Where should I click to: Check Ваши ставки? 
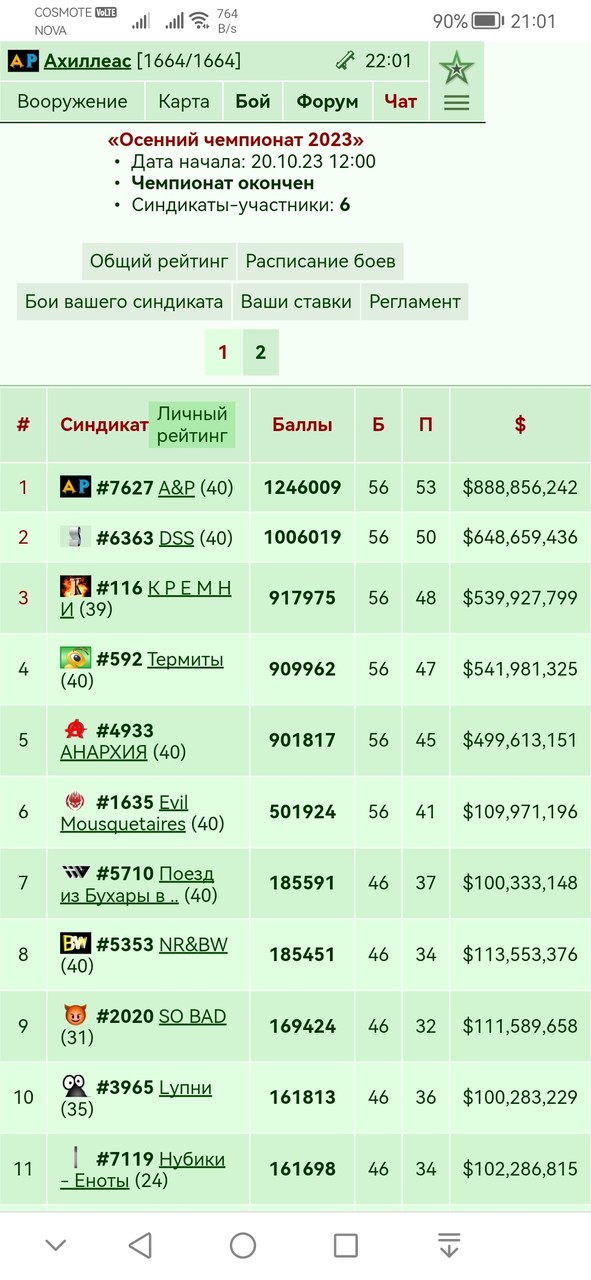coord(296,301)
